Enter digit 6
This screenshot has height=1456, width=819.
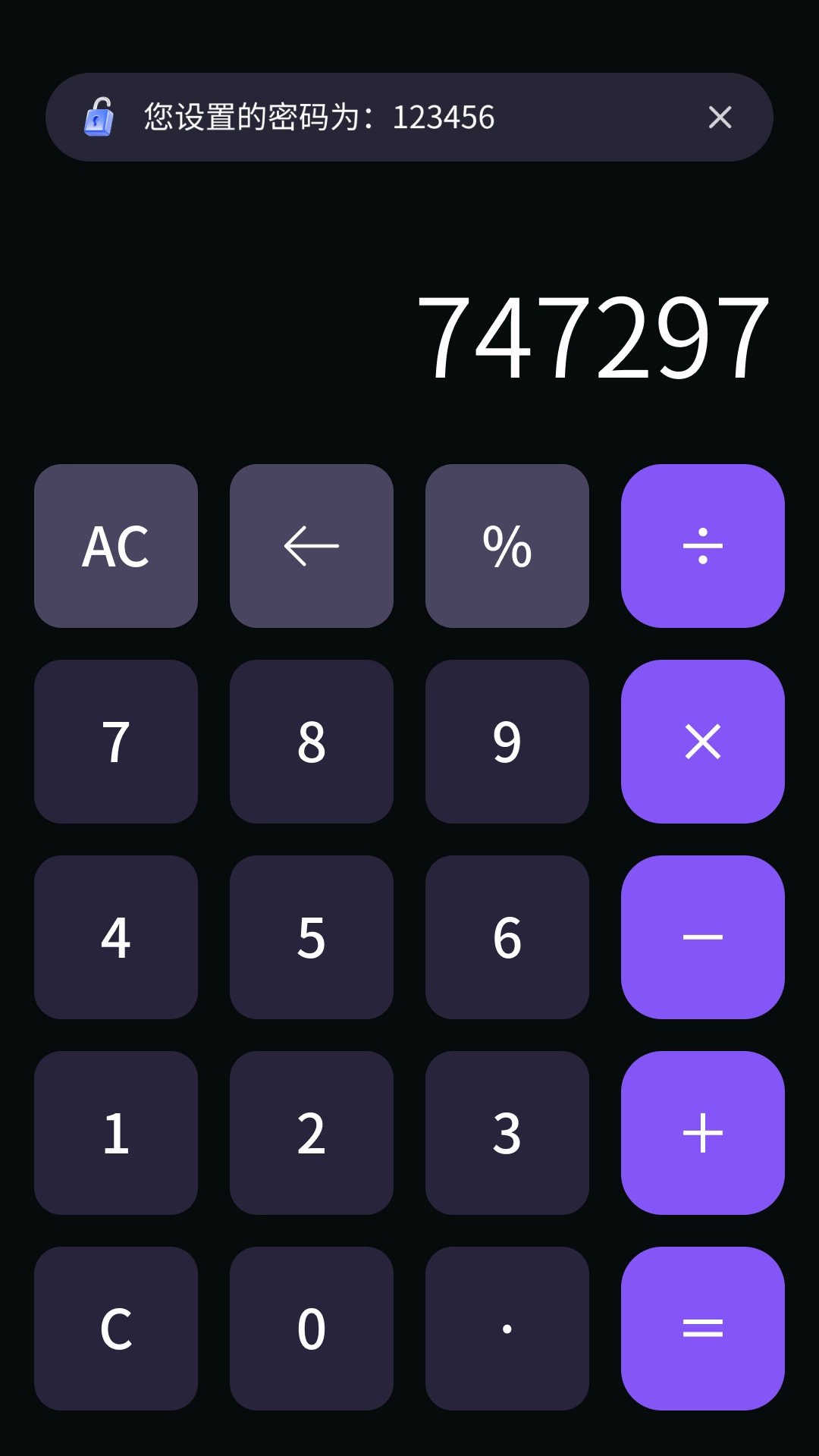tap(507, 937)
